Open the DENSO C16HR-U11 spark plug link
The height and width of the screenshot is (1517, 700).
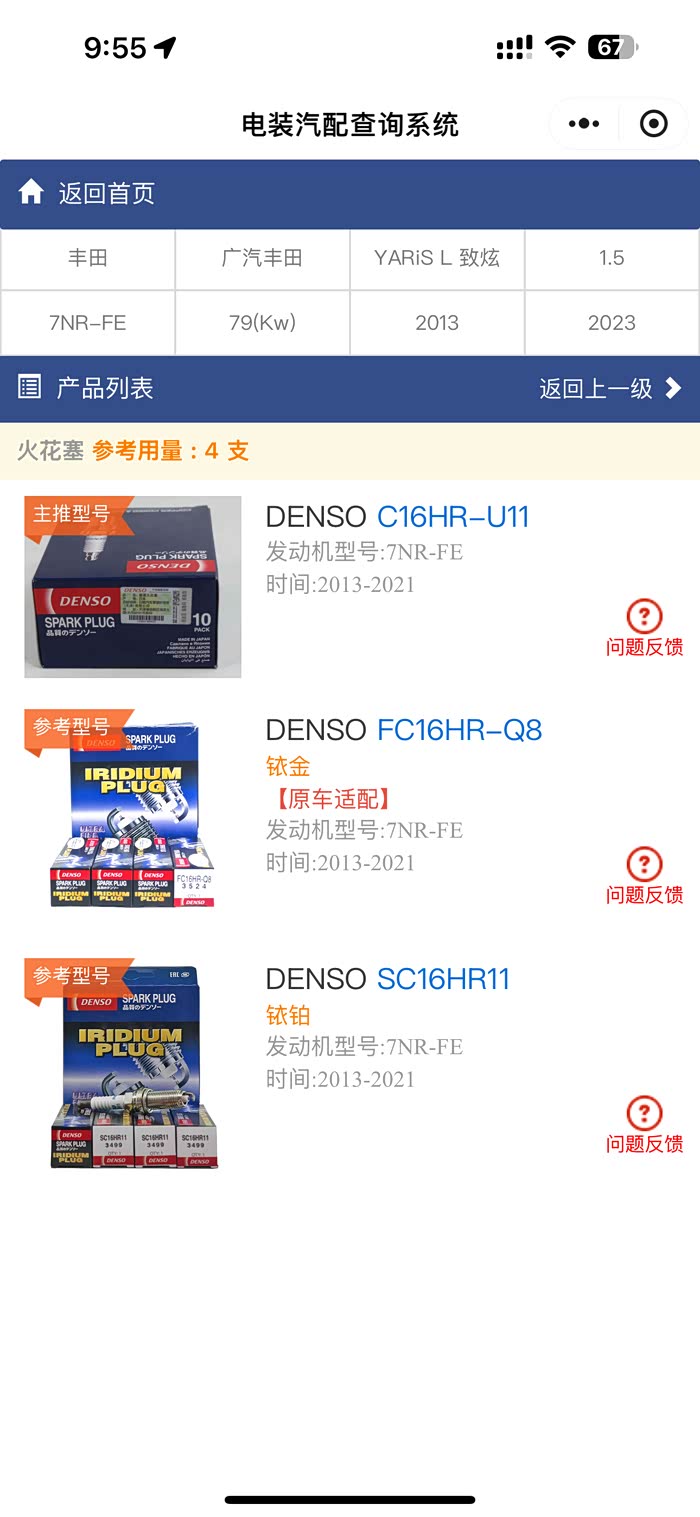(x=452, y=517)
